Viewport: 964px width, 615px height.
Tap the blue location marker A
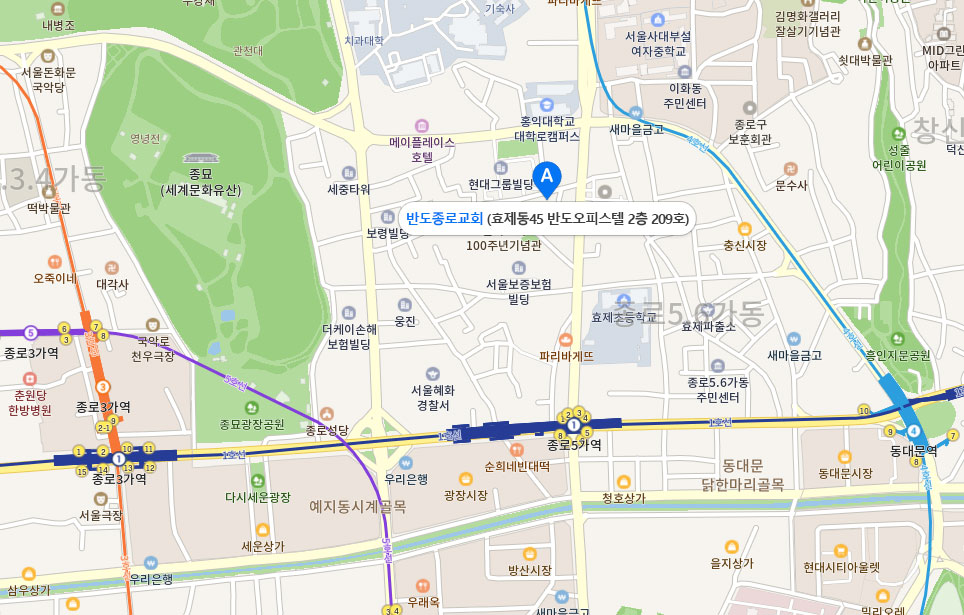pos(546,177)
